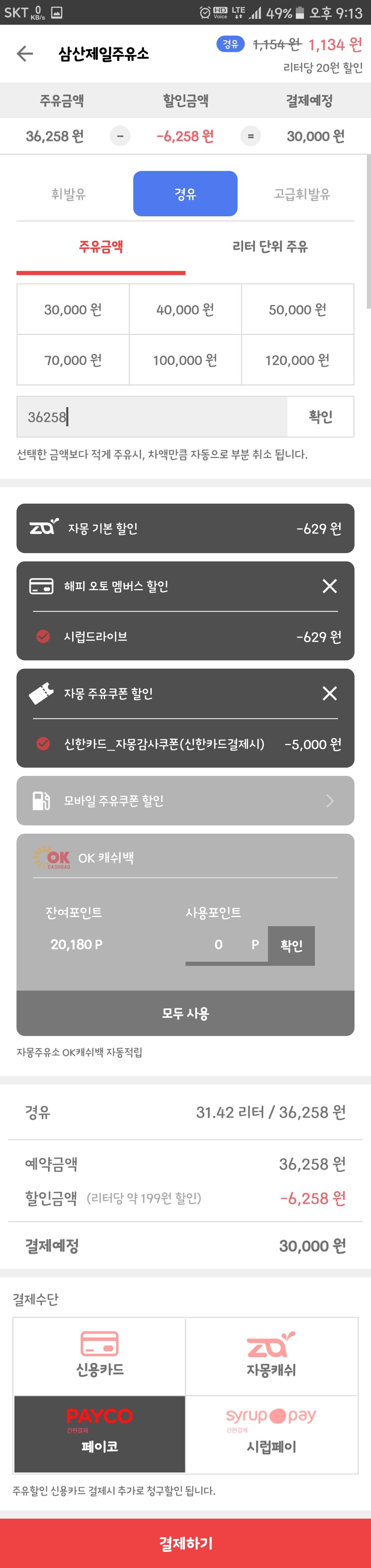
Task: Remove the 해피 오토 멤버스 할인 discount
Action: pyautogui.click(x=329, y=586)
